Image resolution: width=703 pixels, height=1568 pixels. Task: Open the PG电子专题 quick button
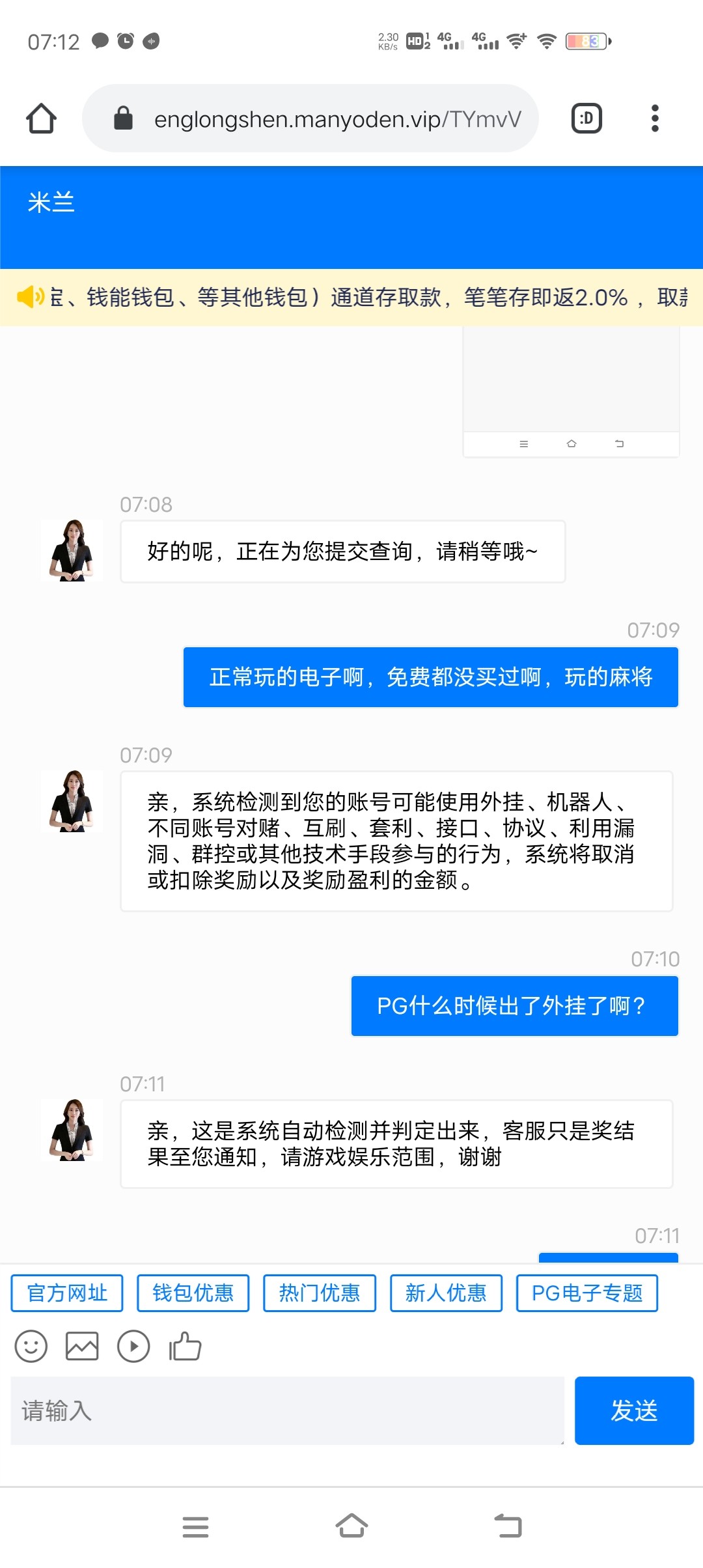[x=587, y=1293]
